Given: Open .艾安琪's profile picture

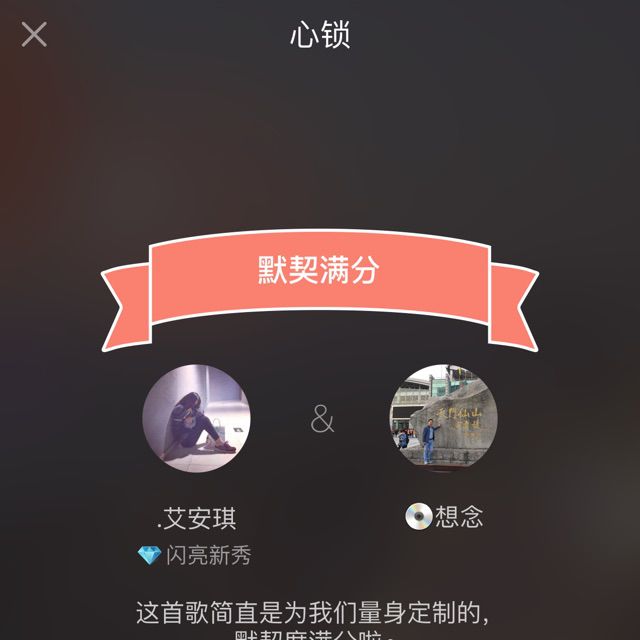Looking at the screenshot, I should click(x=197, y=418).
